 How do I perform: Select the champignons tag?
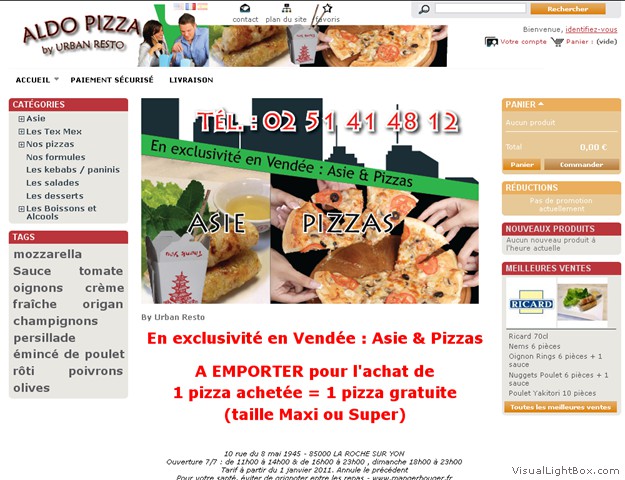(x=59, y=322)
